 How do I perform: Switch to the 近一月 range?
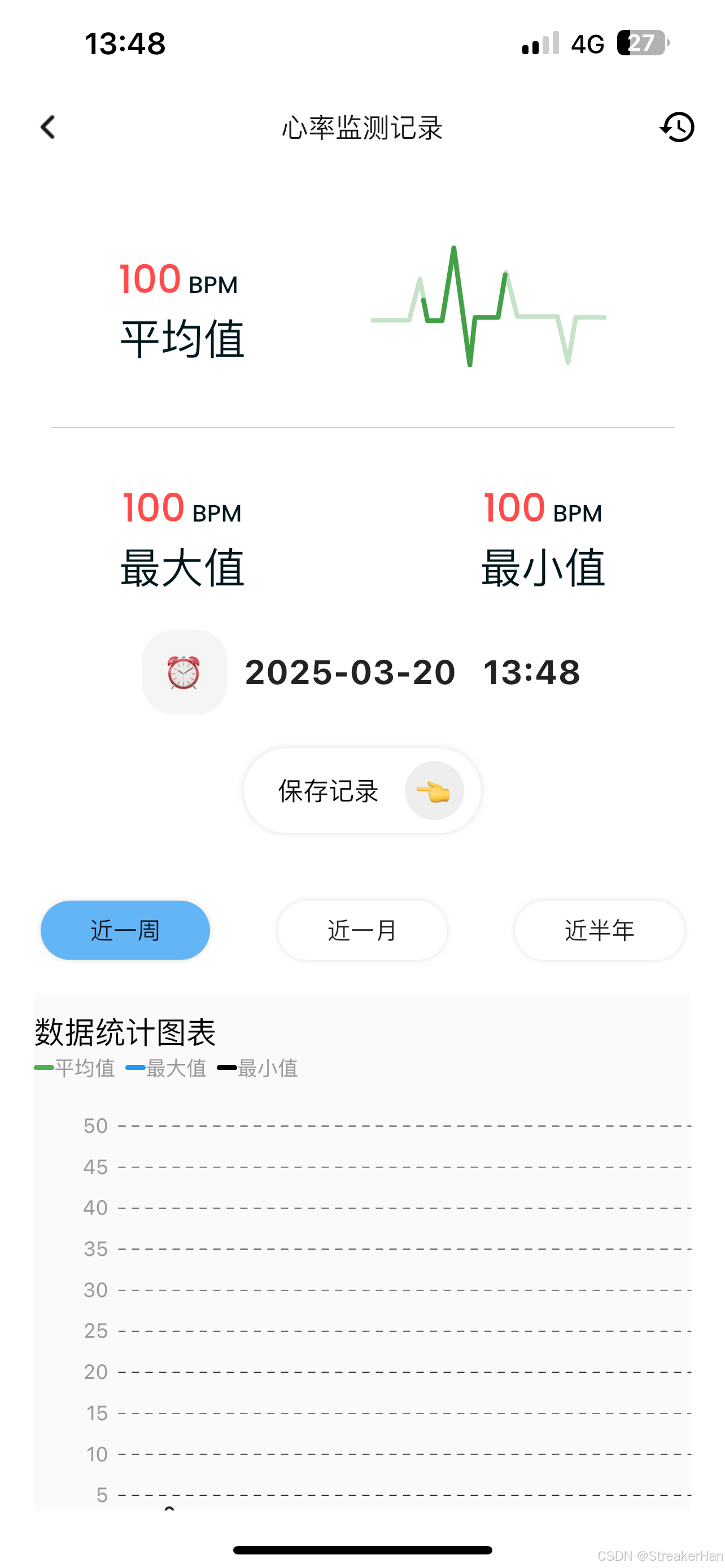click(x=362, y=930)
